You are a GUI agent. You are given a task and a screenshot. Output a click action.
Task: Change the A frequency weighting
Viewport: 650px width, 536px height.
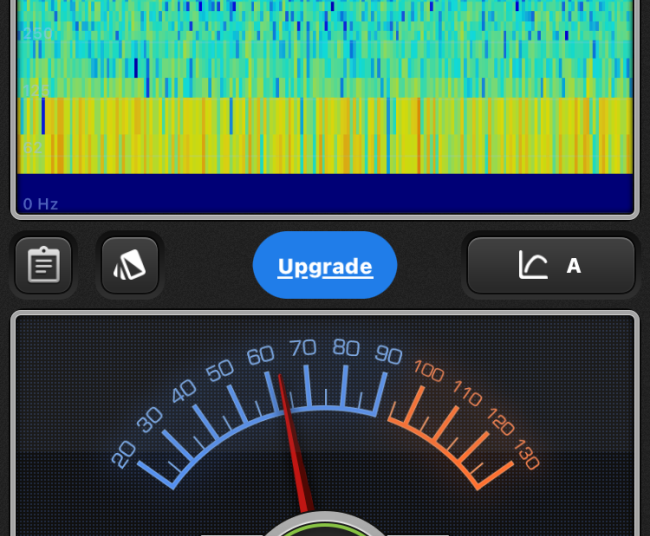[x=551, y=266]
